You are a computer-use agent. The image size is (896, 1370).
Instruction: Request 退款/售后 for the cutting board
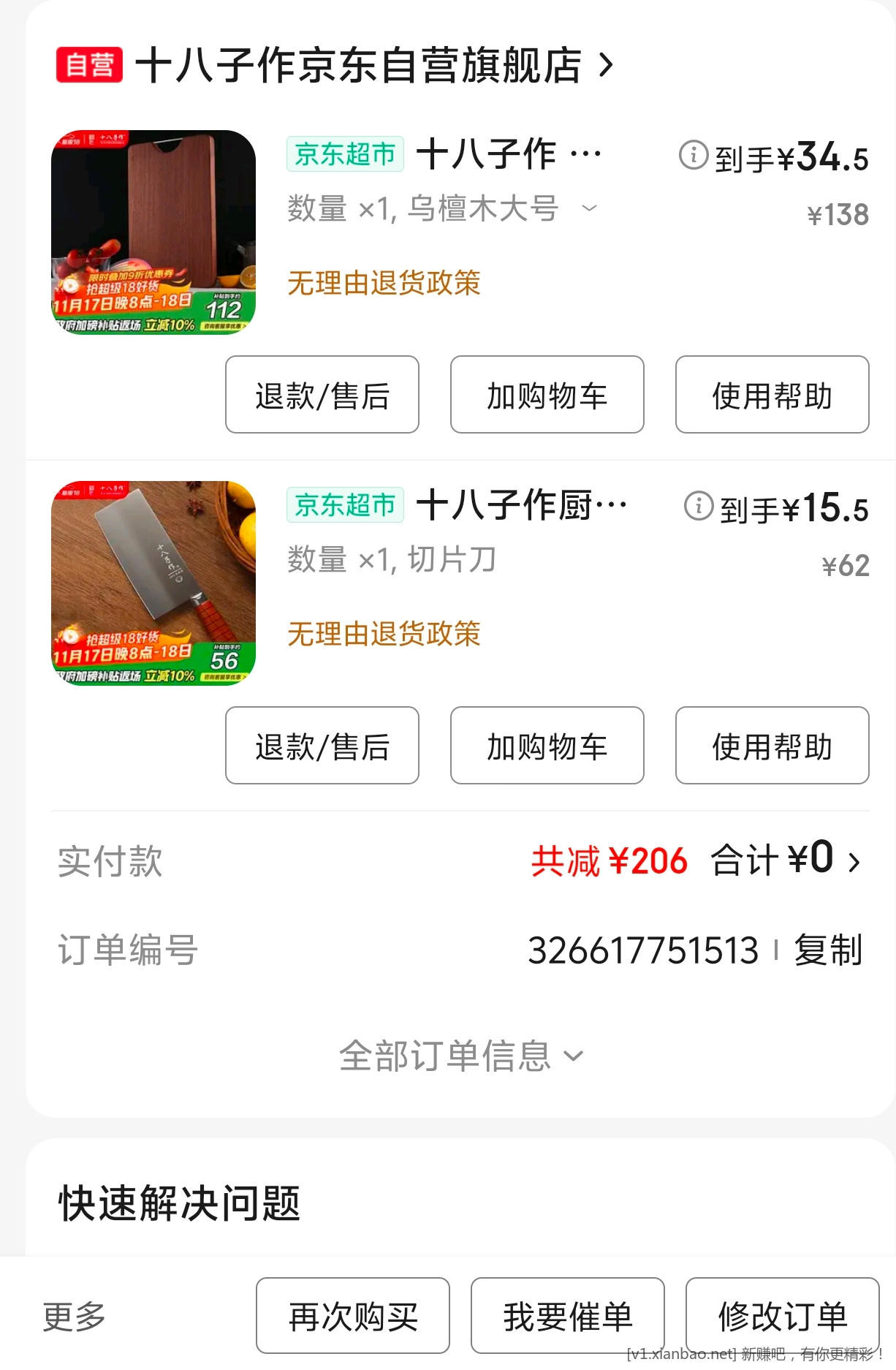click(x=322, y=395)
